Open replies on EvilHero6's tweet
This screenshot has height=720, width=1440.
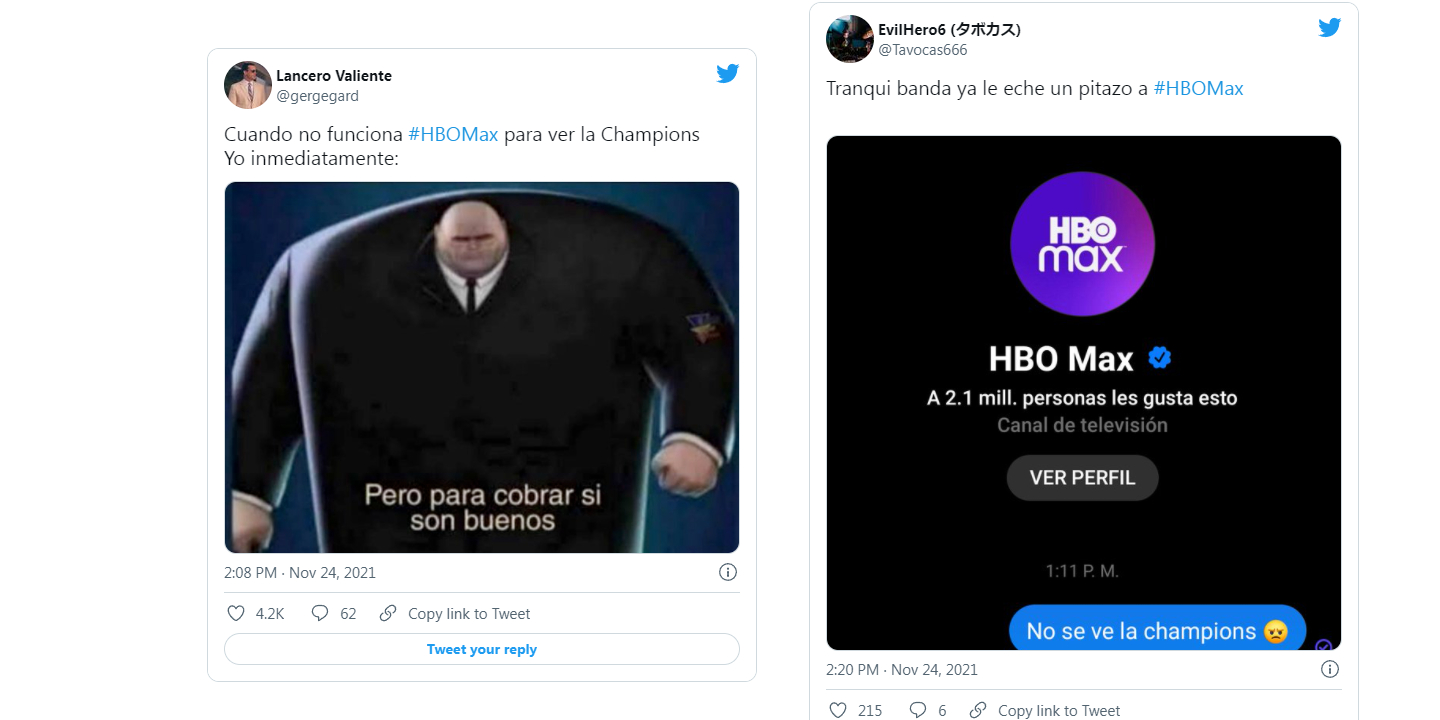[918, 710]
